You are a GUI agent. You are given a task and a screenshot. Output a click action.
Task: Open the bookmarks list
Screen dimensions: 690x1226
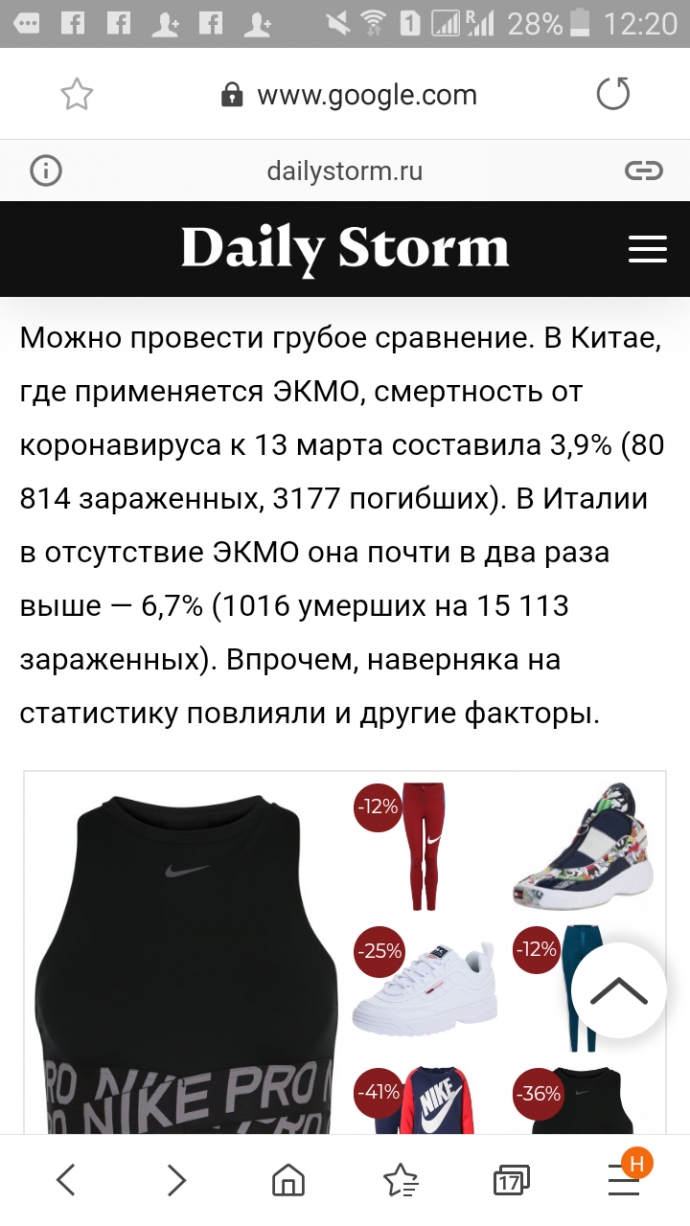click(x=400, y=1180)
